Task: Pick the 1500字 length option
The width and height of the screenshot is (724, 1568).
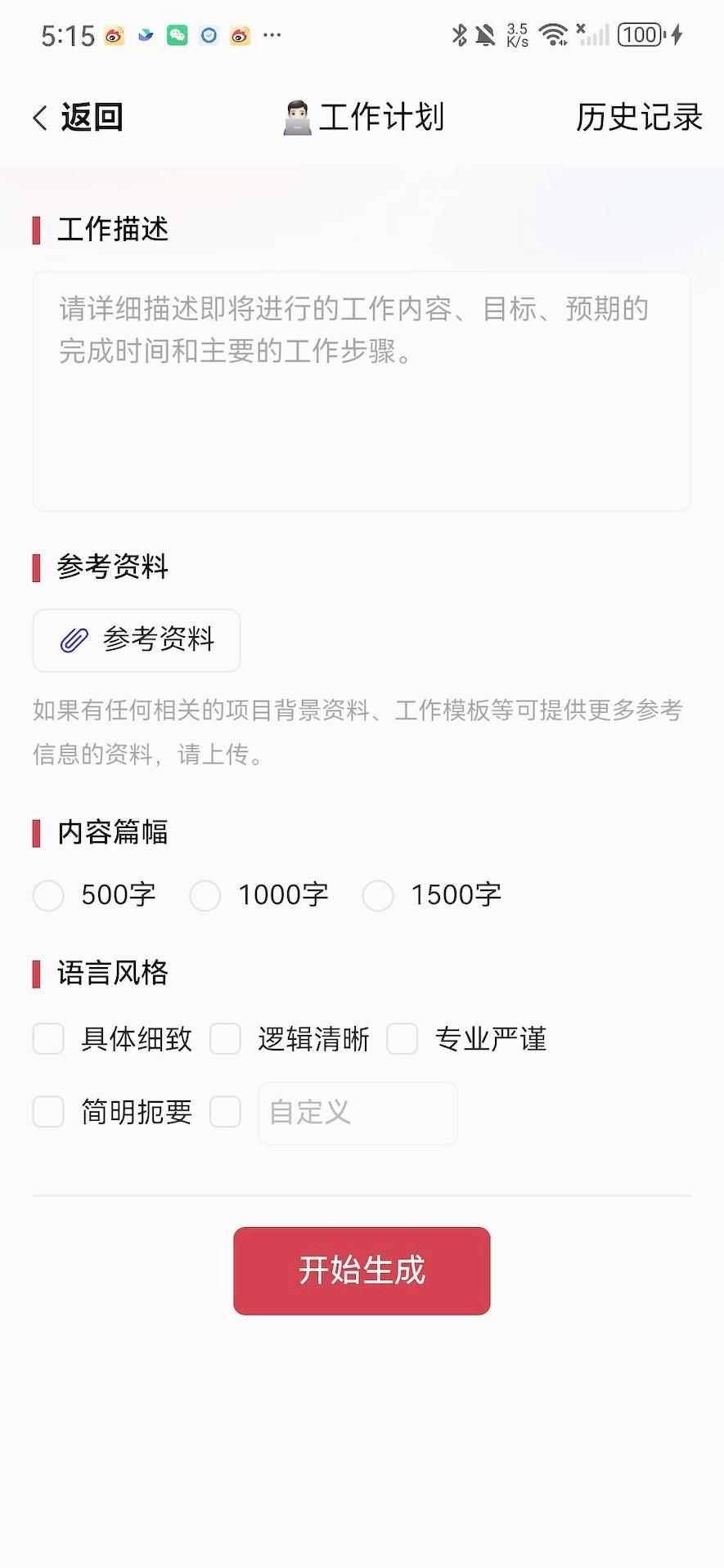Action: click(378, 895)
